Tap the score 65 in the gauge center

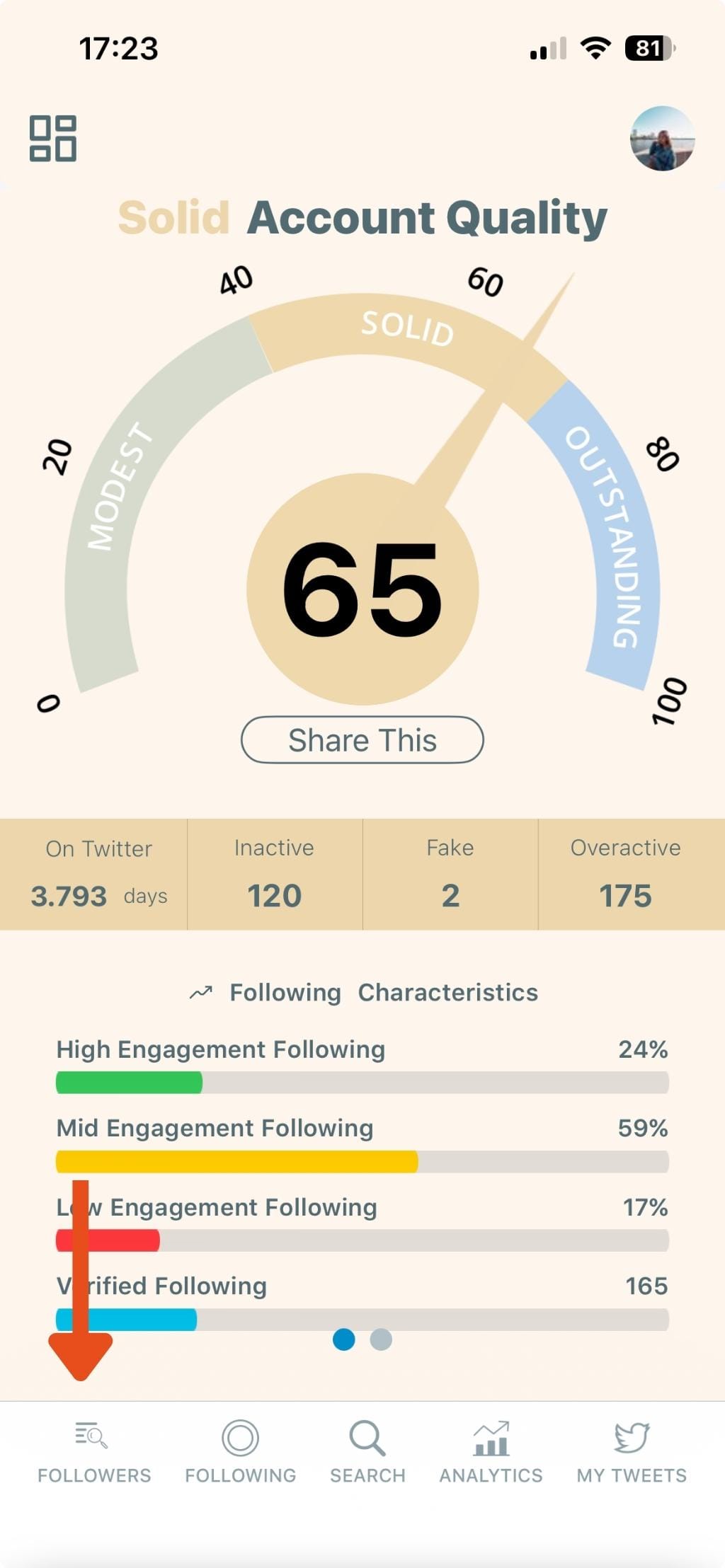tap(362, 587)
